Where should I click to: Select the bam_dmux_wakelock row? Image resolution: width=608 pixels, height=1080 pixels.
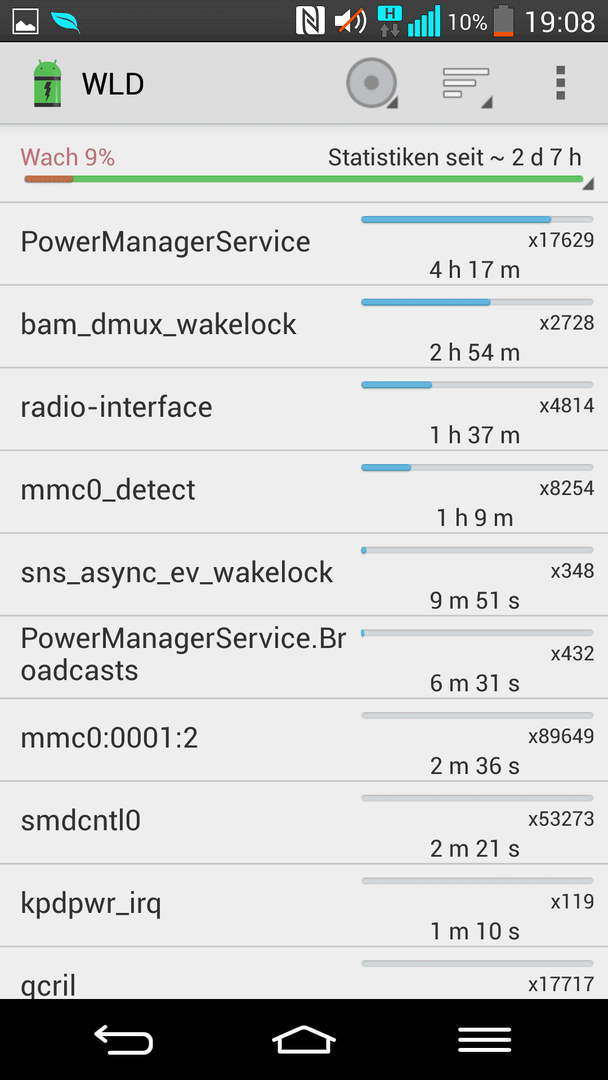(x=304, y=326)
